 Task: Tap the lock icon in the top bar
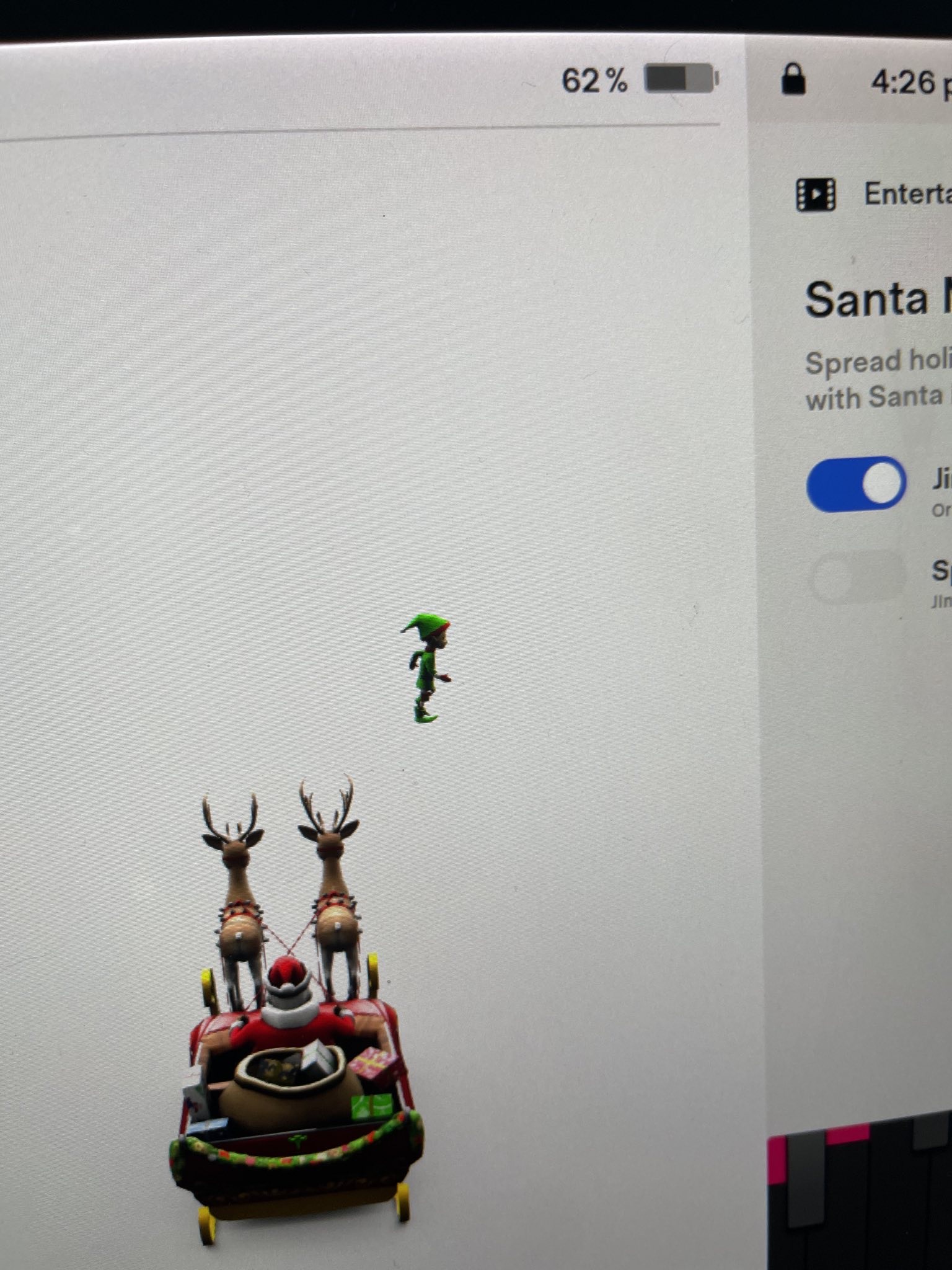(x=793, y=79)
